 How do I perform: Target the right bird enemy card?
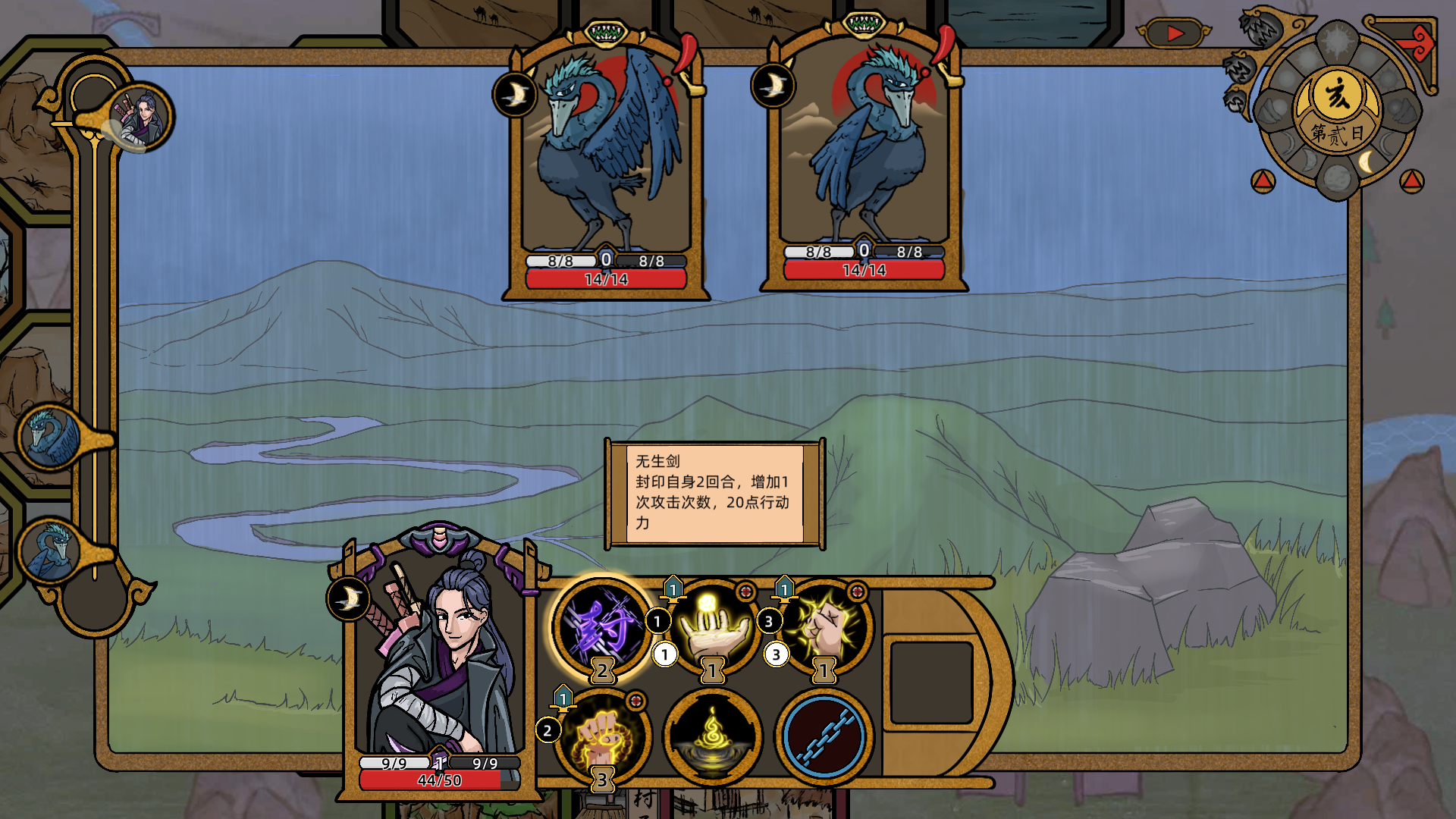point(864,155)
